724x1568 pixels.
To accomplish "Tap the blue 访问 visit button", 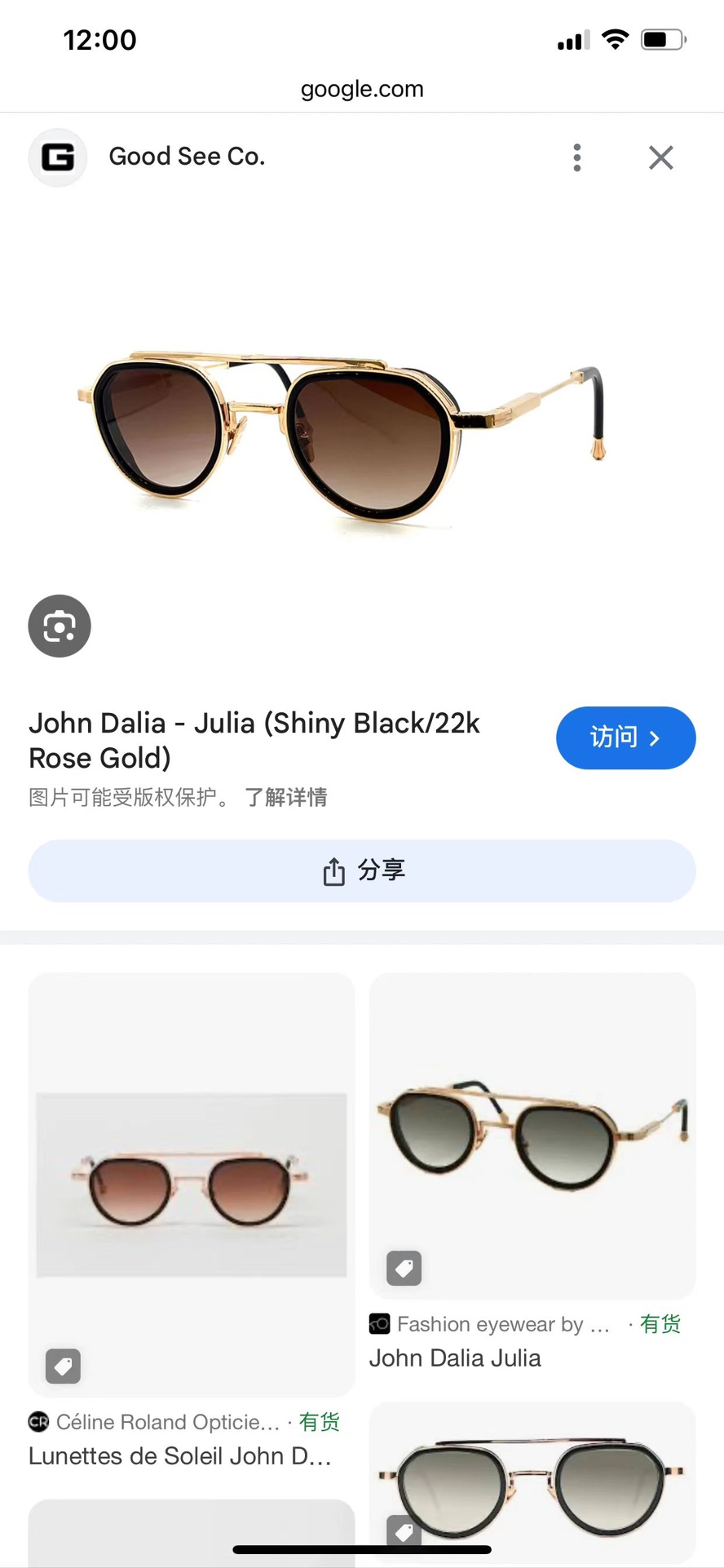I will click(x=625, y=737).
